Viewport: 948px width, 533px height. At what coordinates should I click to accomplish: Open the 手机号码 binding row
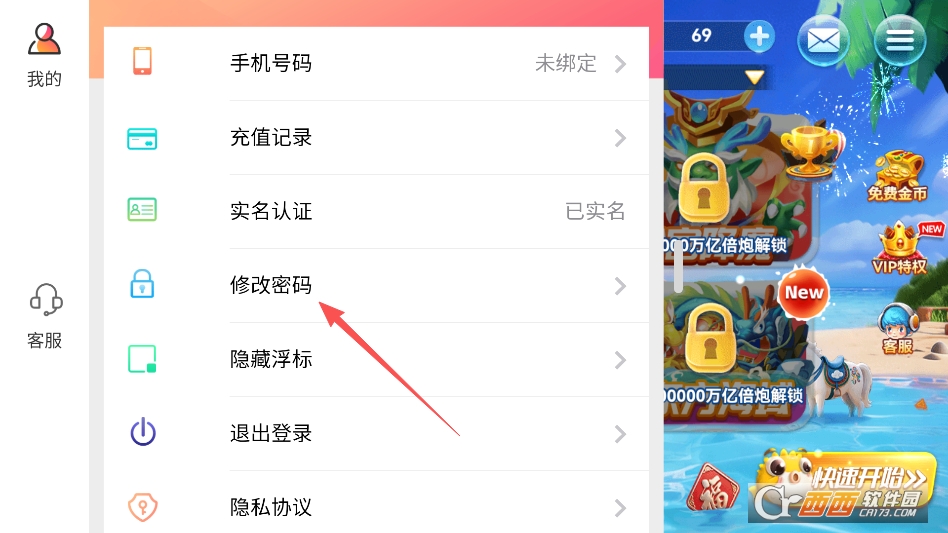(376, 64)
